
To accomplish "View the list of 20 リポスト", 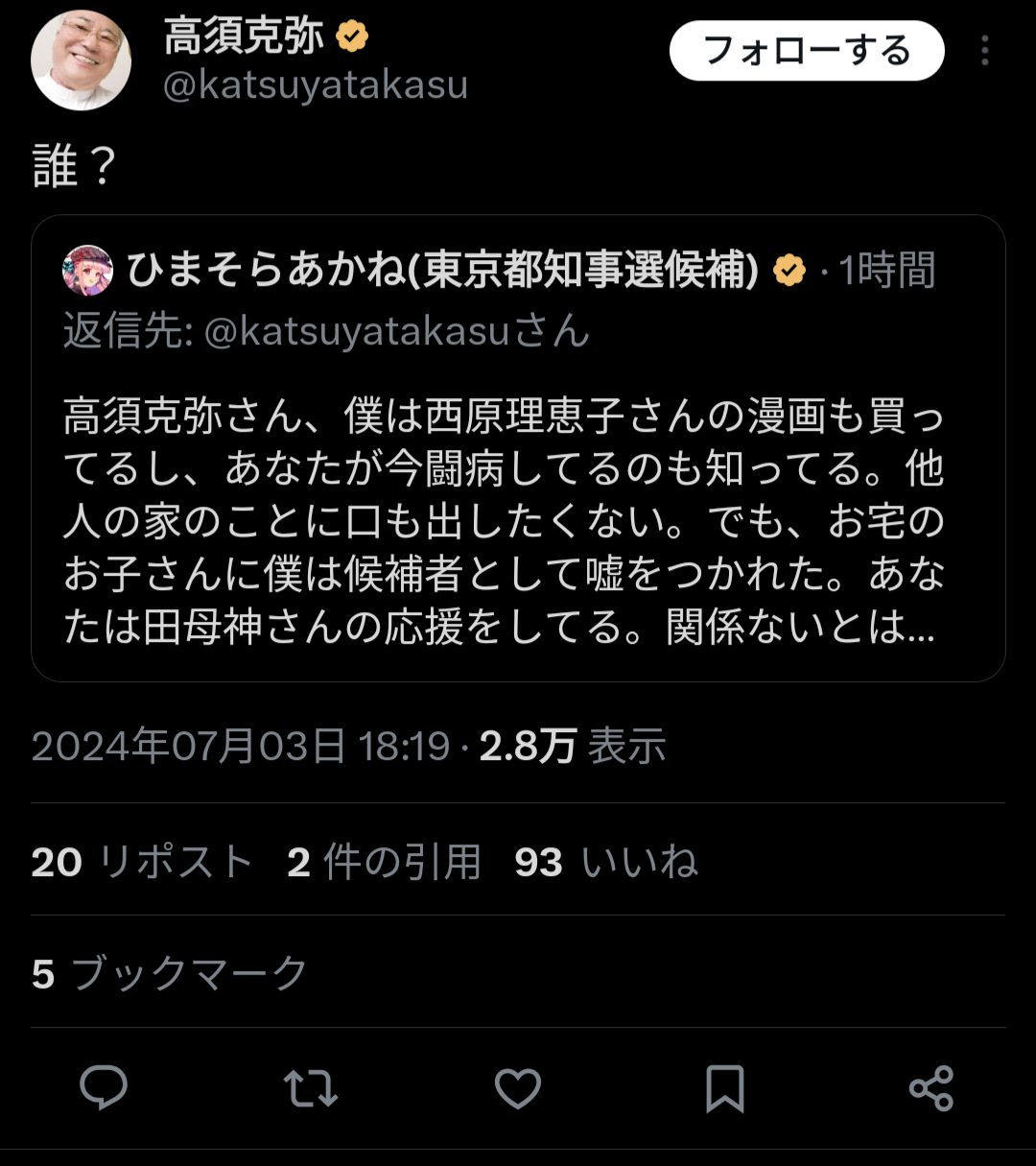I will (x=142, y=862).
